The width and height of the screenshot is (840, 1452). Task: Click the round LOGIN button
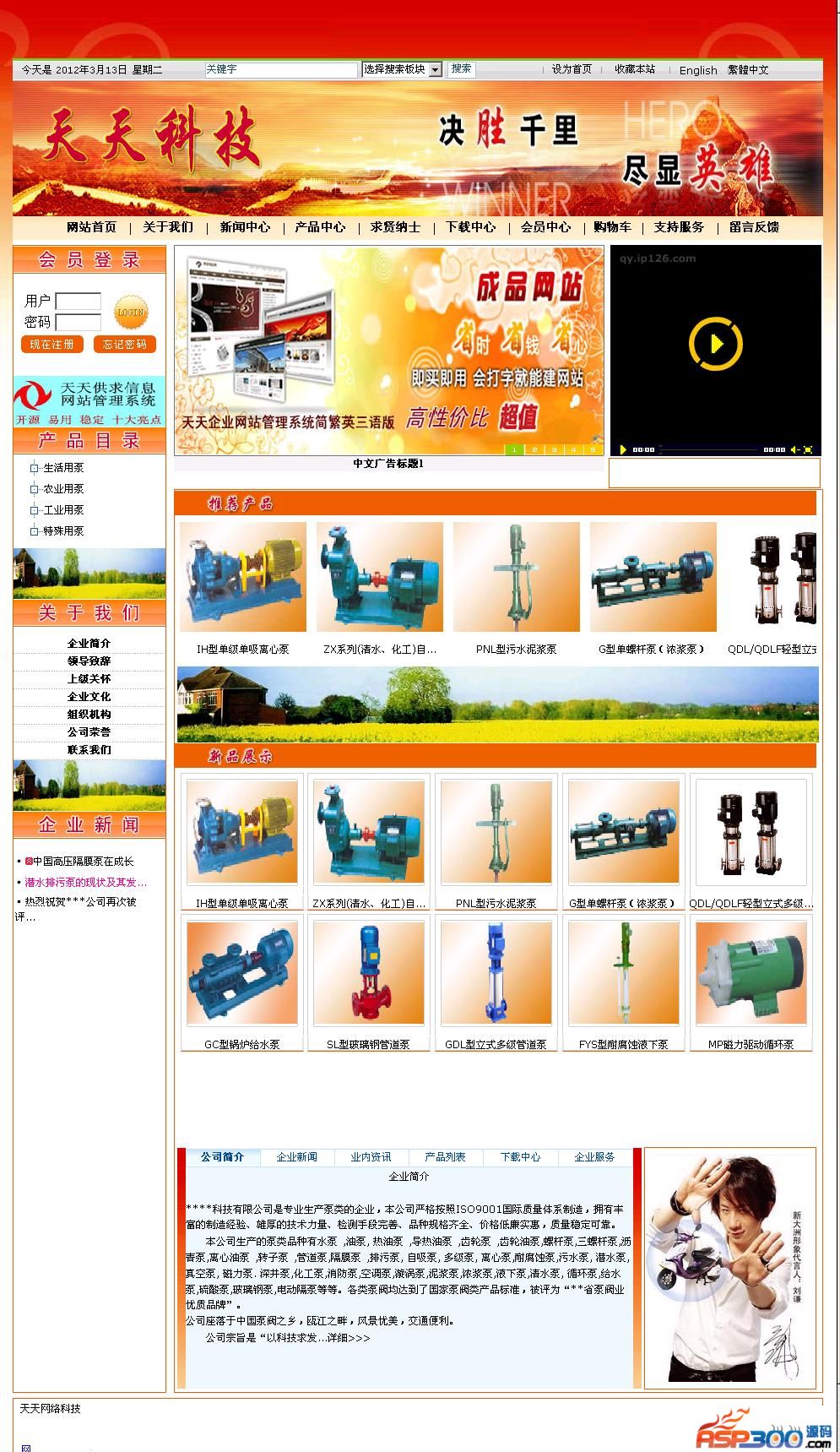pyautogui.click(x=130, y=312)
